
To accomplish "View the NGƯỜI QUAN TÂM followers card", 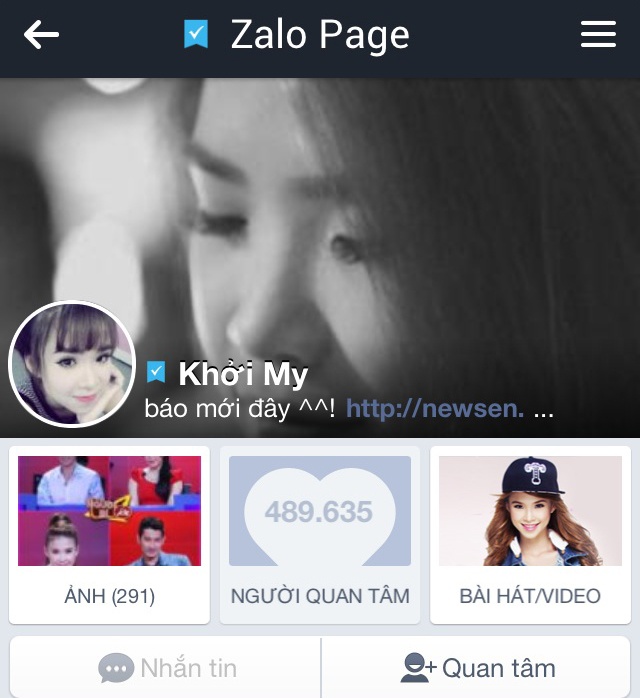I will click(x=320, y=535).
